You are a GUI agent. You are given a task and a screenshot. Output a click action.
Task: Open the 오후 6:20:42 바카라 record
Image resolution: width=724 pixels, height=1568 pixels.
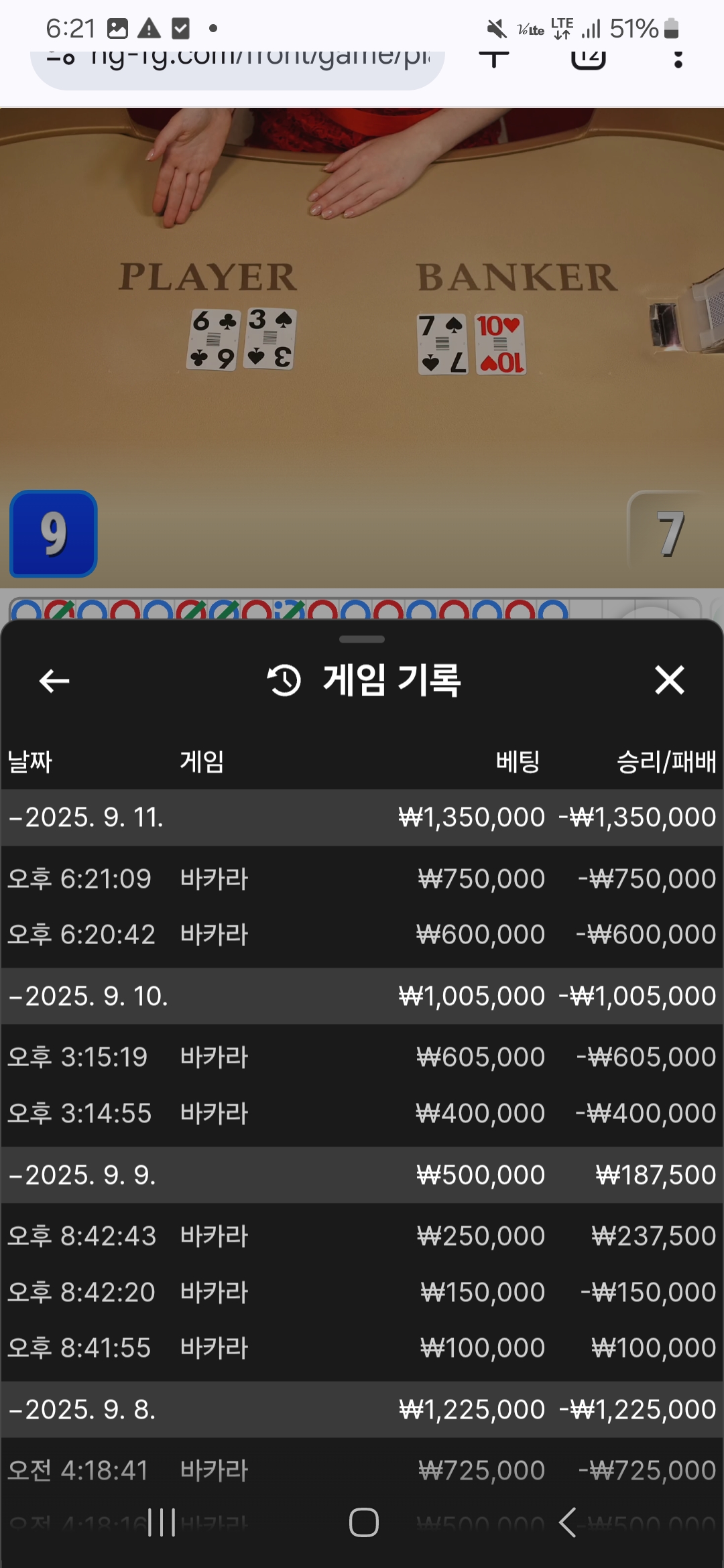[x=362, y=934]
